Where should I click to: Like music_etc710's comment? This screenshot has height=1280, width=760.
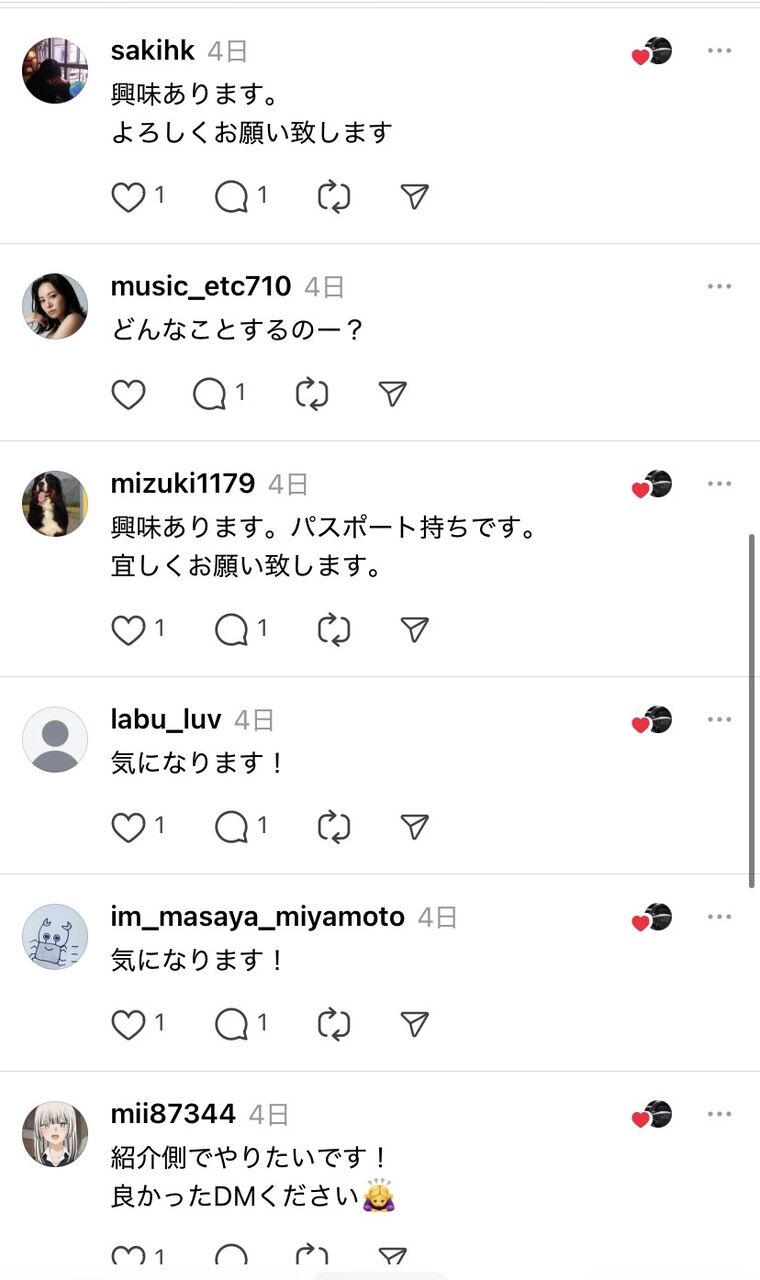(128, 395)
